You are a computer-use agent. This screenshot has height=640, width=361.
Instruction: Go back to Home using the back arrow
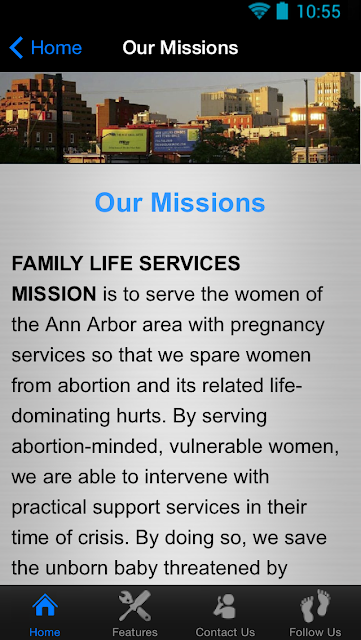click(x=45, y=48)
